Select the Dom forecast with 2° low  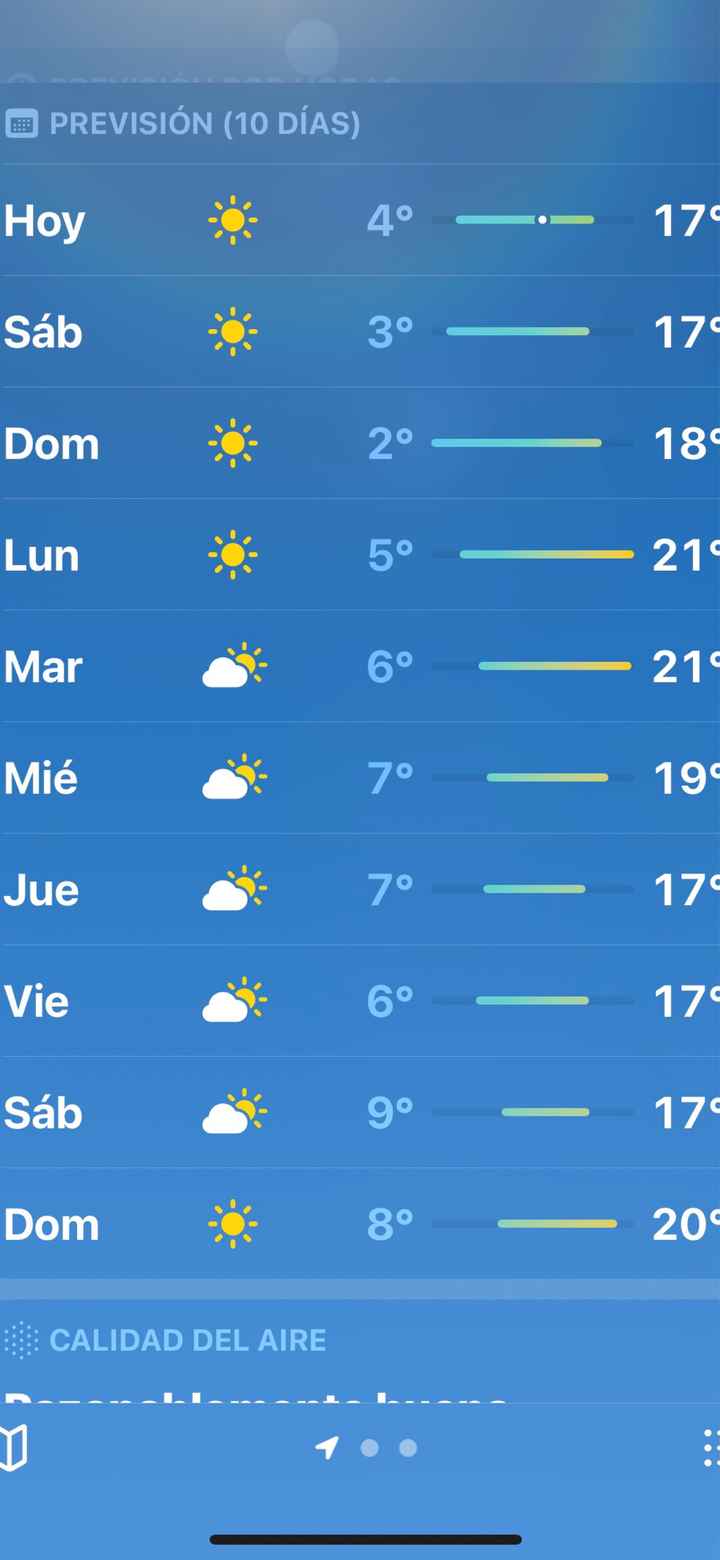point(360,443)
